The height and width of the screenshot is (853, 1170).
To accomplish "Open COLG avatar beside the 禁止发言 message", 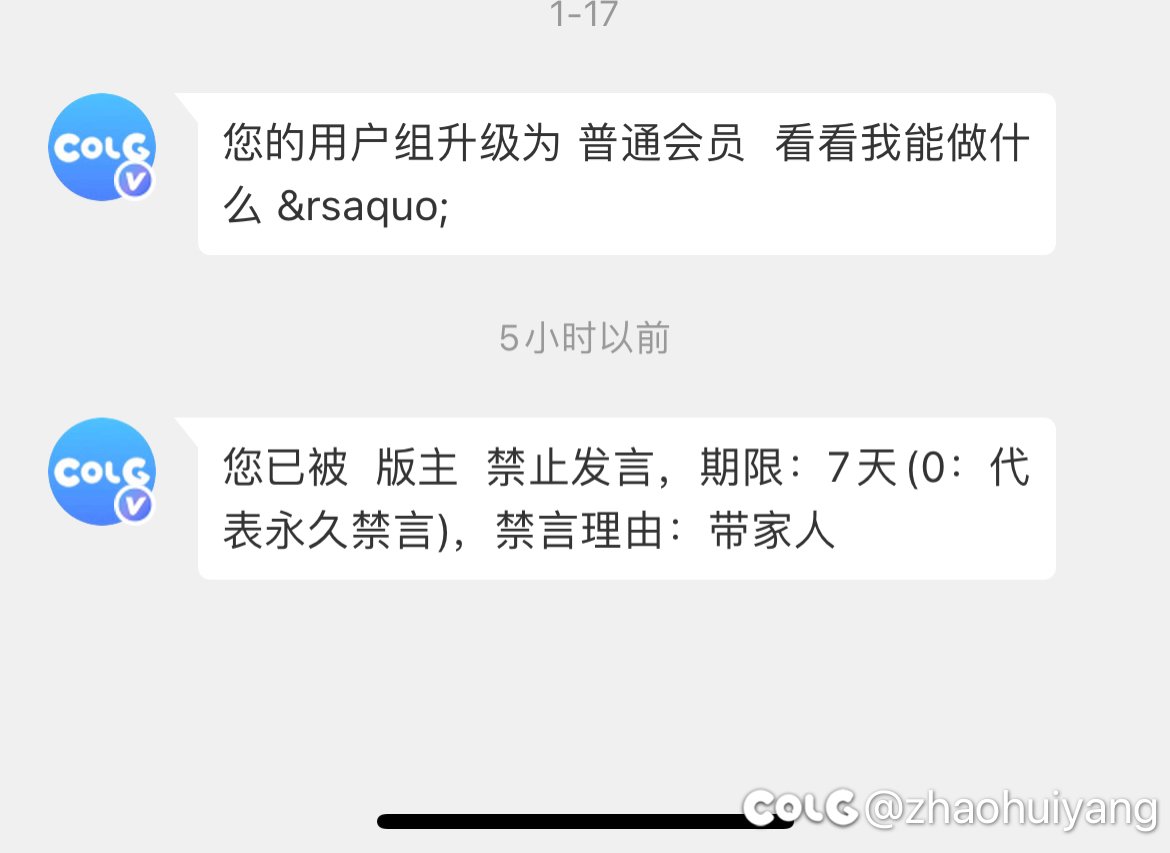I will (x=102, y=471).
